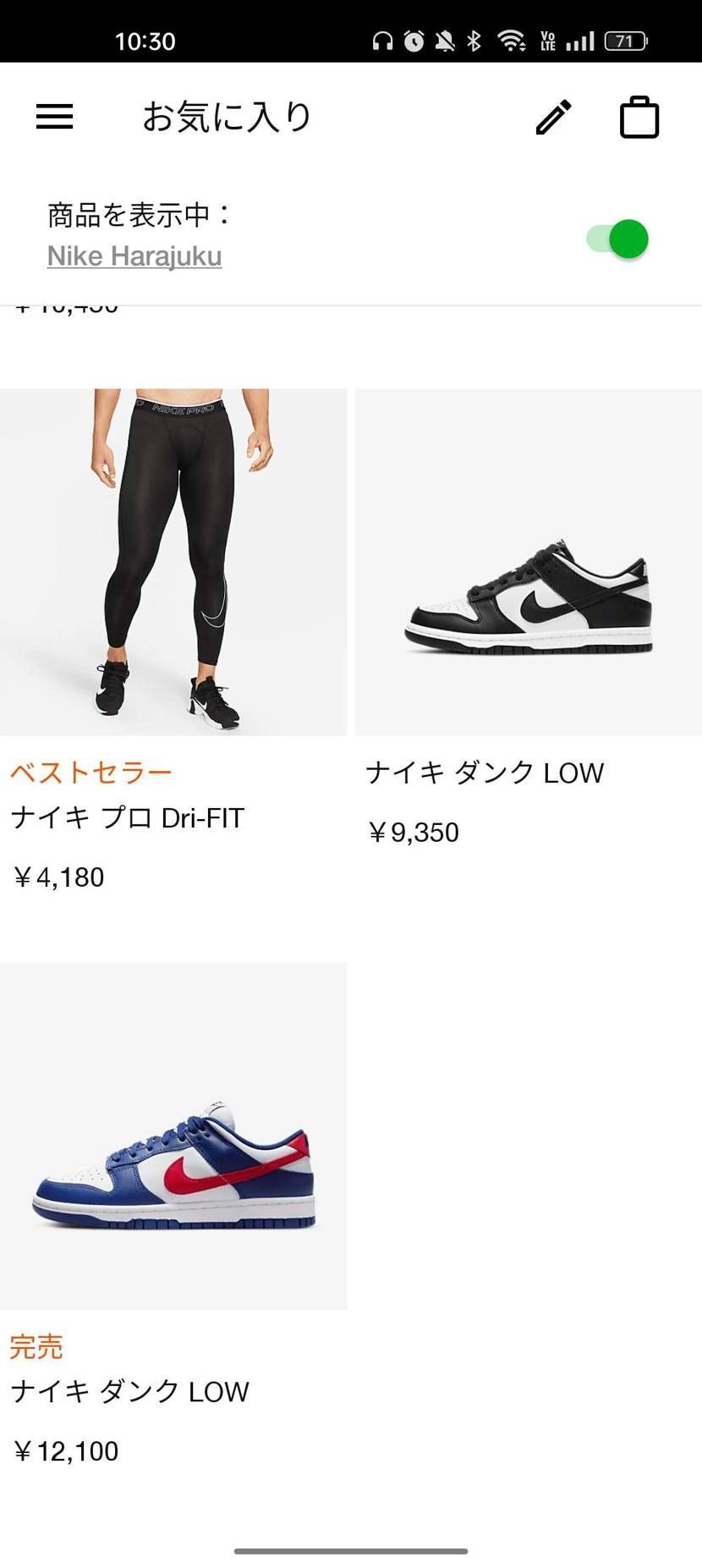Tap the edit favorites pencil icon
Screen dimensions: 702x1568
(552, 117)
